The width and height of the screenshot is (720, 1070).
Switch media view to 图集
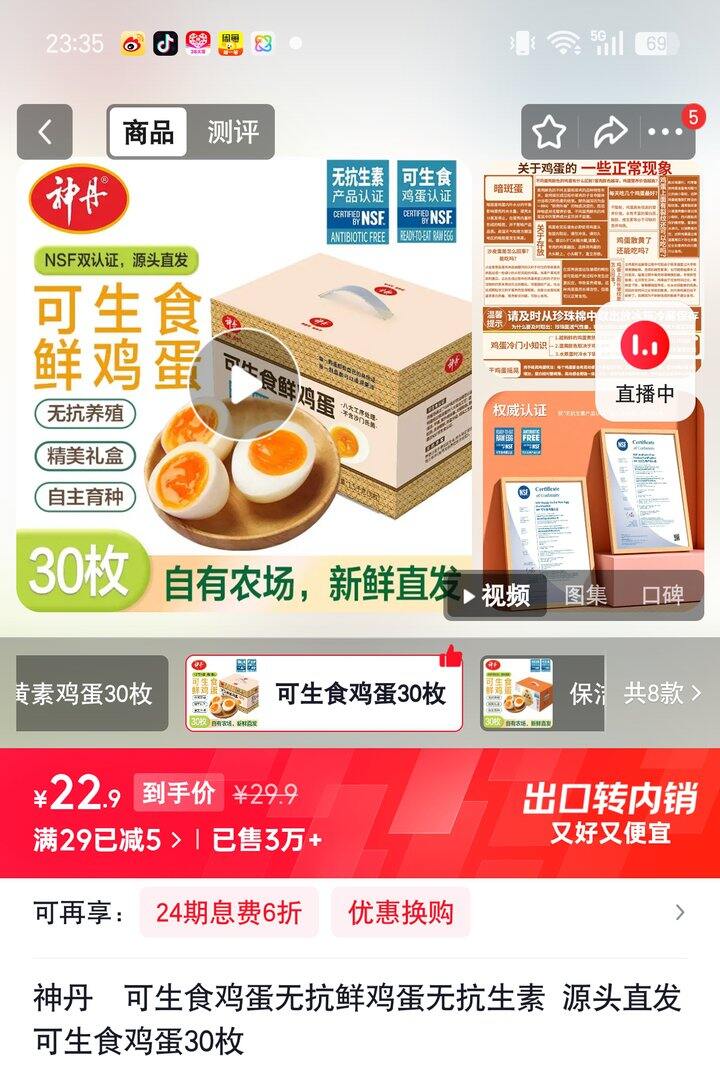(x=586, y=595)
